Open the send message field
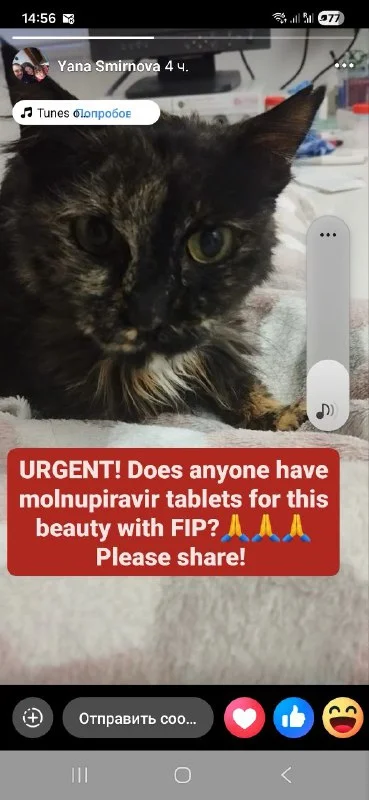 click(x=138, y=718)
